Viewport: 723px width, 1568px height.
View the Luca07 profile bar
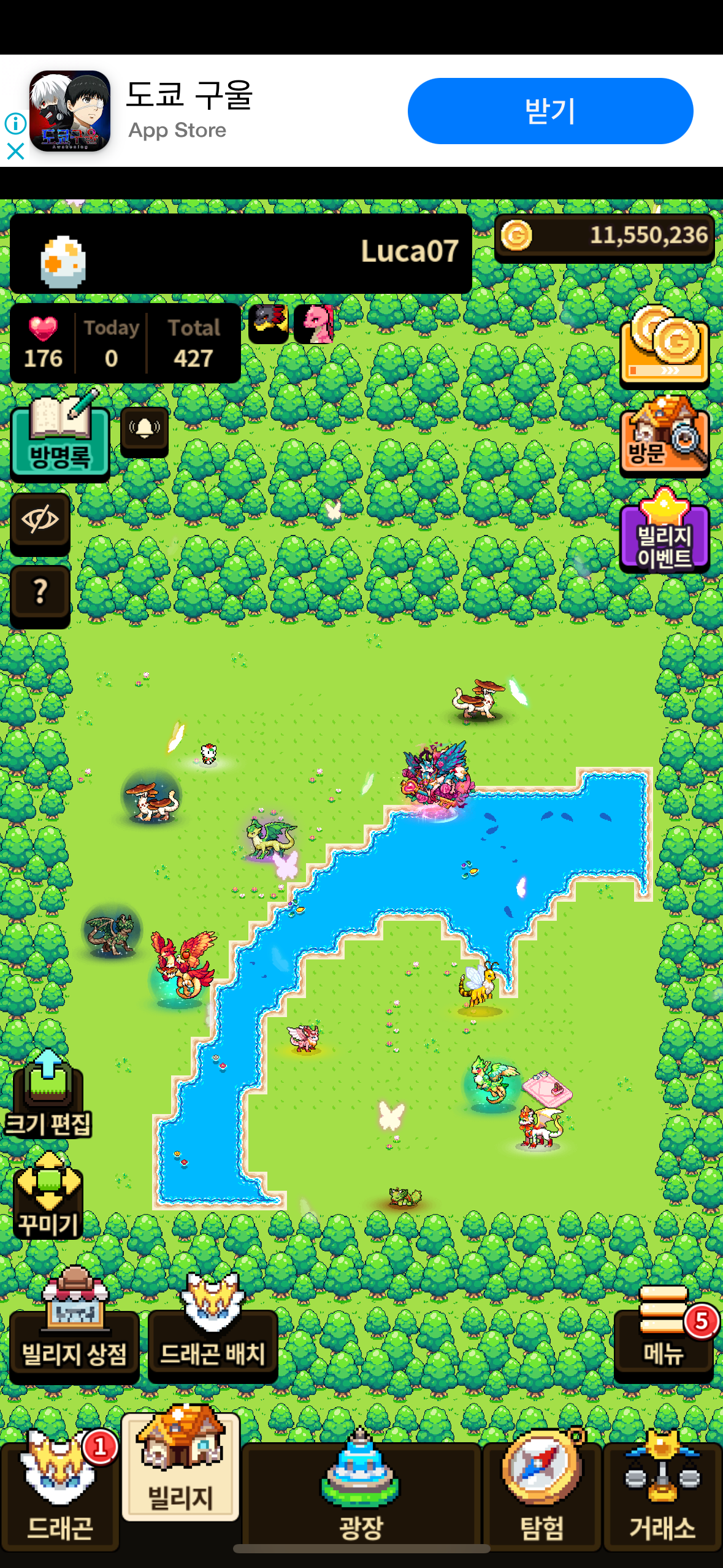(240, 253)
